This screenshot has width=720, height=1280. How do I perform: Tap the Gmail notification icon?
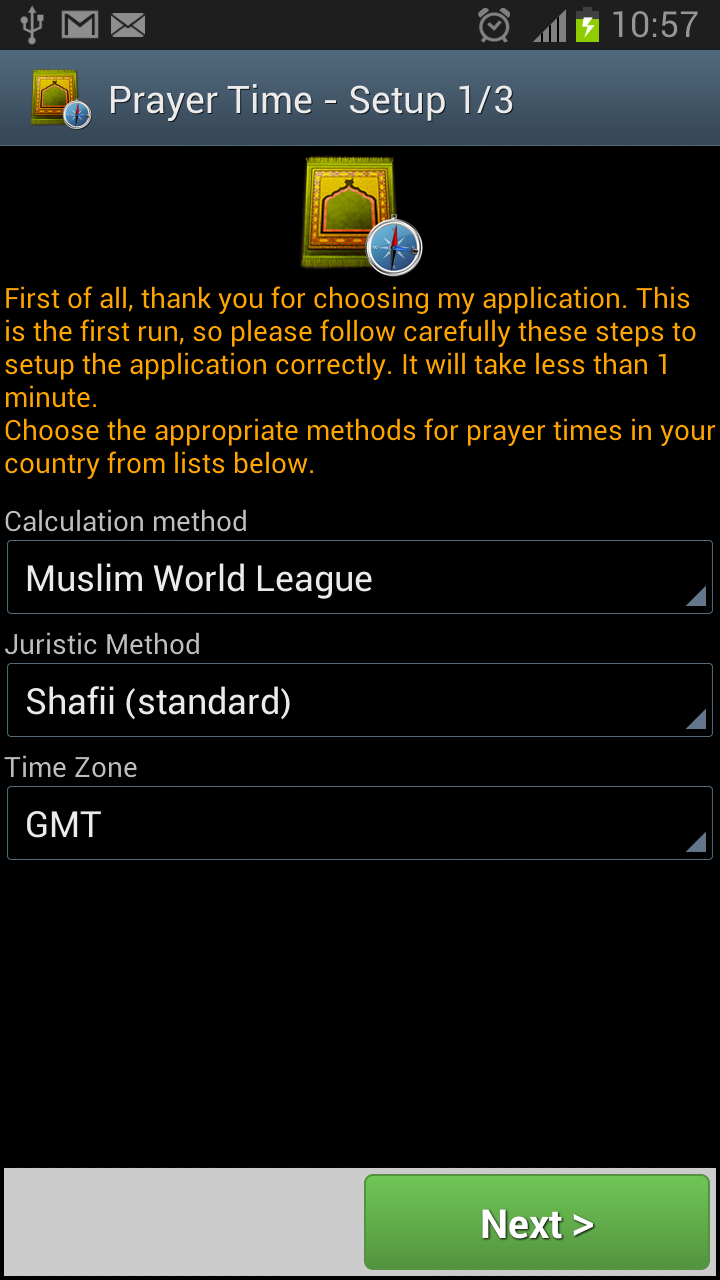78,25
